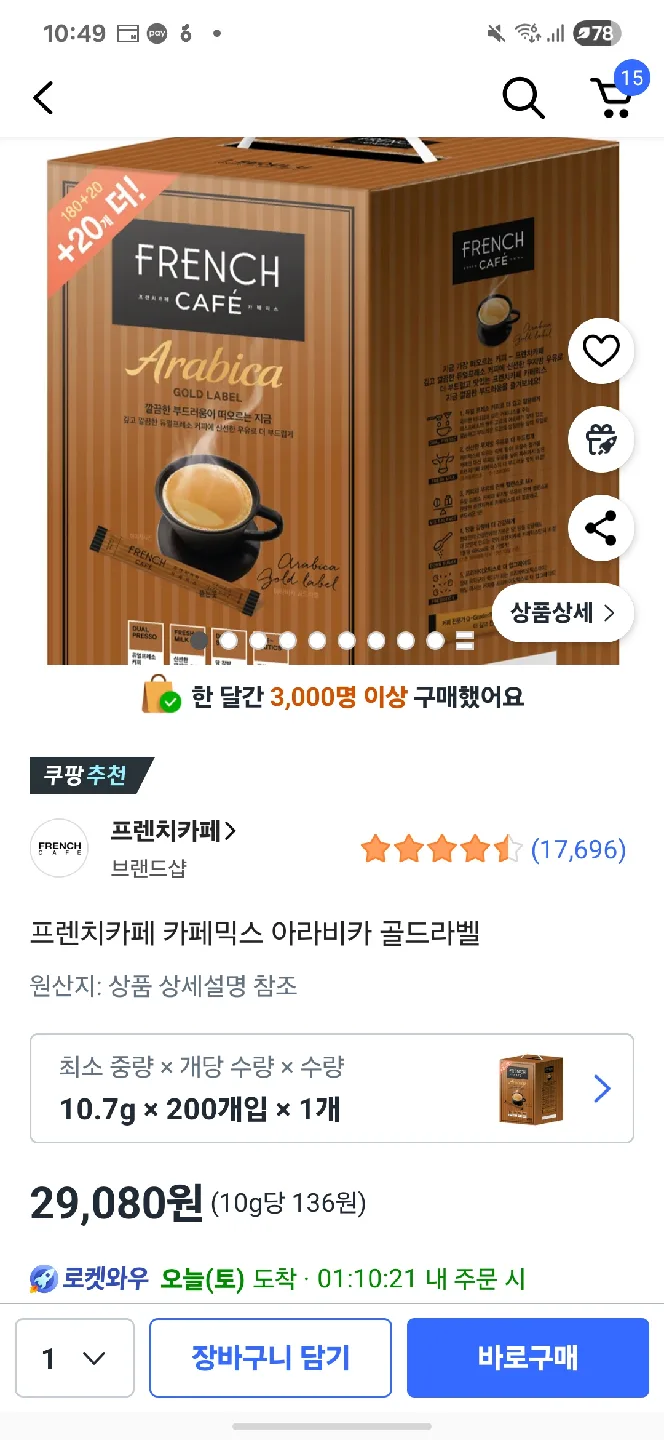This screenshot has height=1440, width=664.
Task: Go back using the top-left arrow
Action: pyautogui.click(x=43, y=97)
